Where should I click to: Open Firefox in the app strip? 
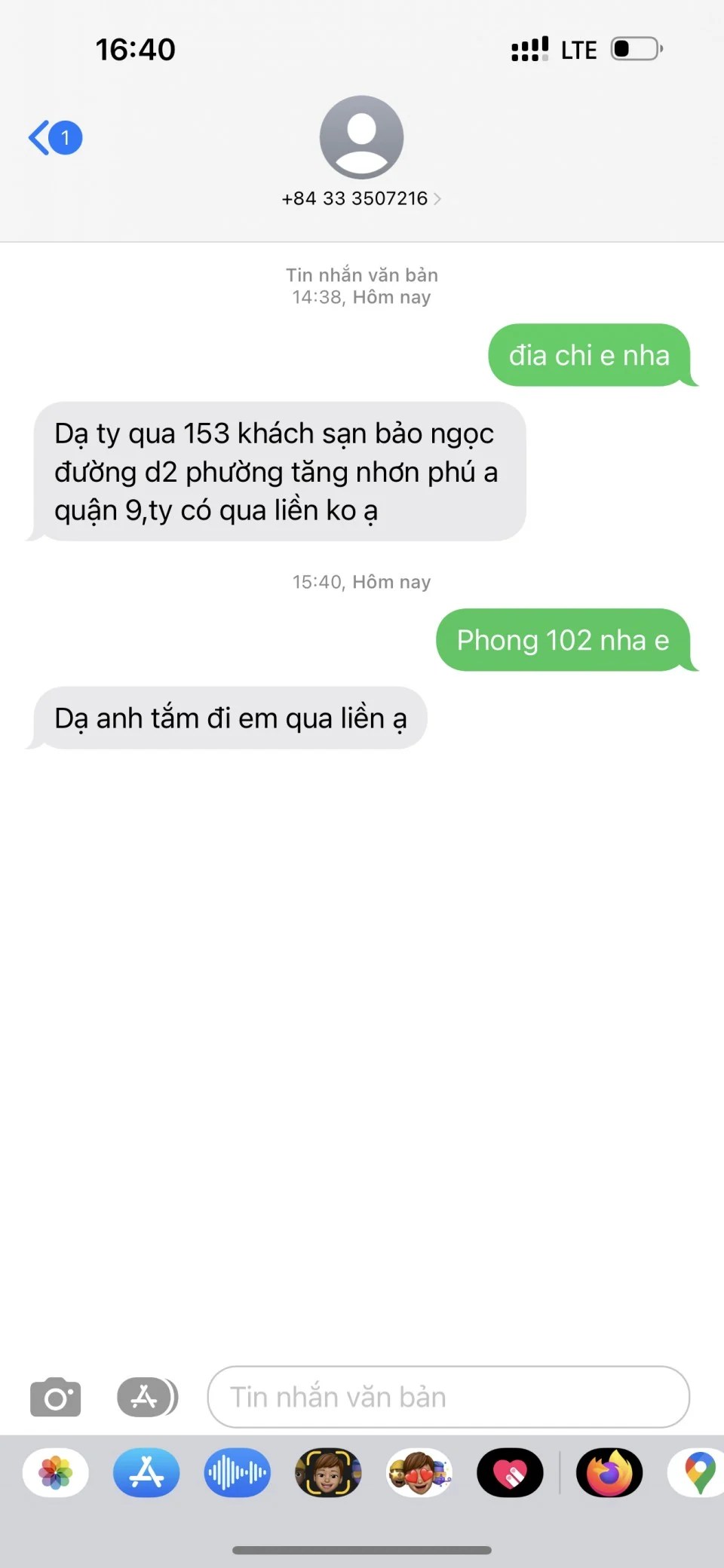click(x=609, y=1472)
